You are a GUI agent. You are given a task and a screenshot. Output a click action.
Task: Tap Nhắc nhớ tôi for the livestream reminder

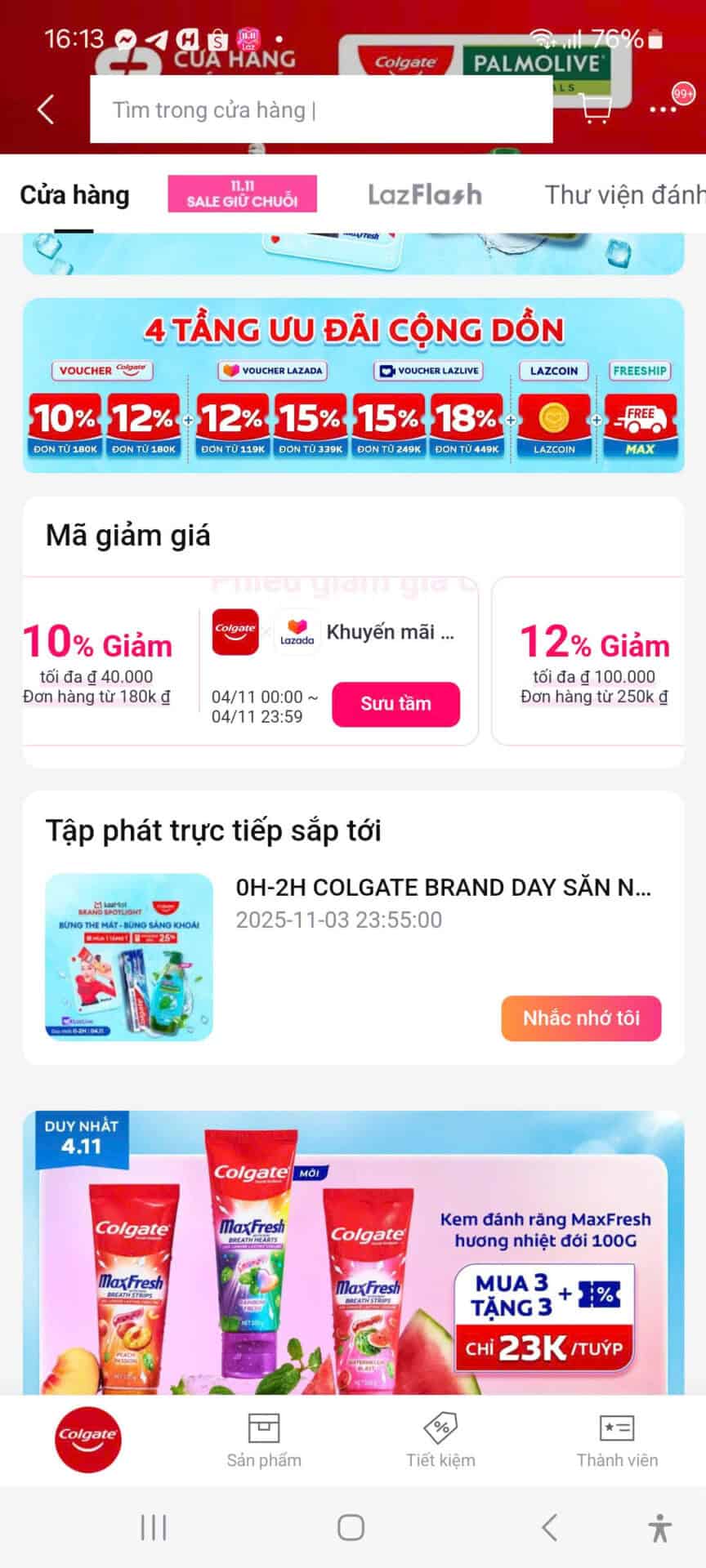coord(581,1018)
